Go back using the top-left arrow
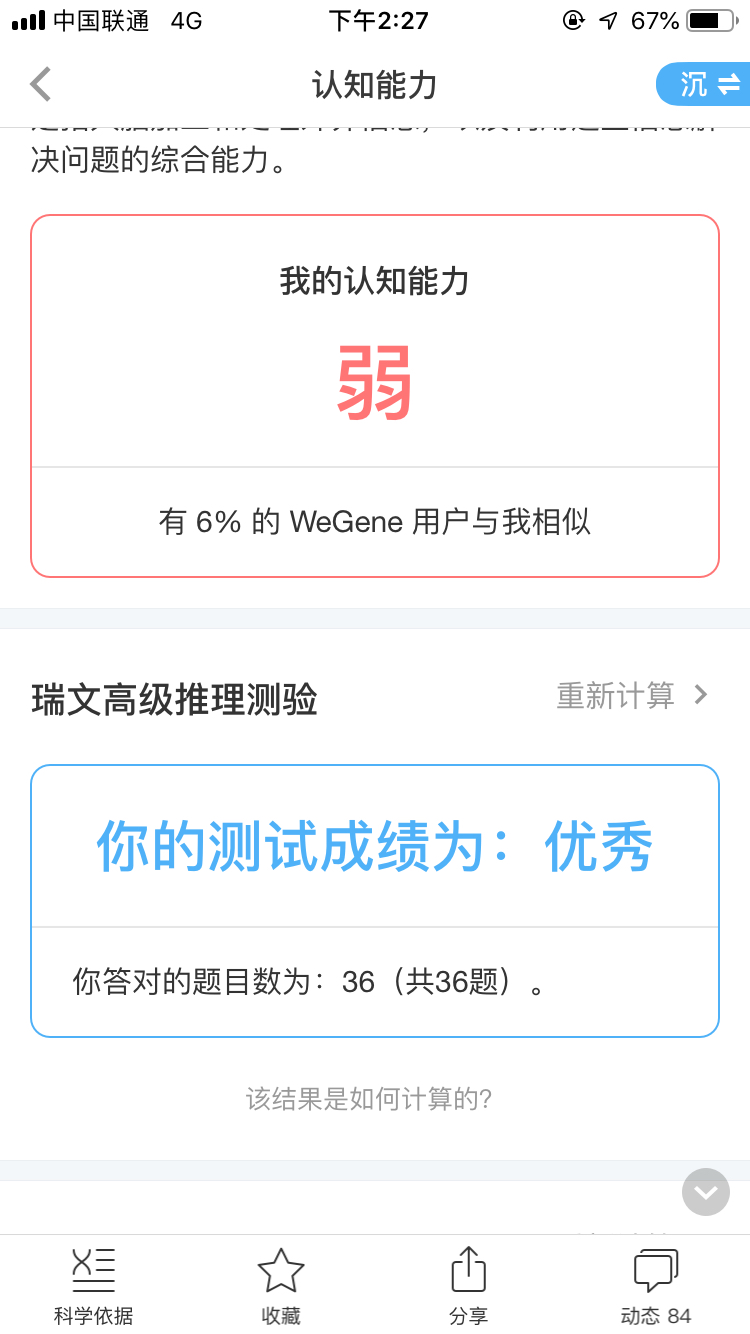 click(x=41, y=84)
